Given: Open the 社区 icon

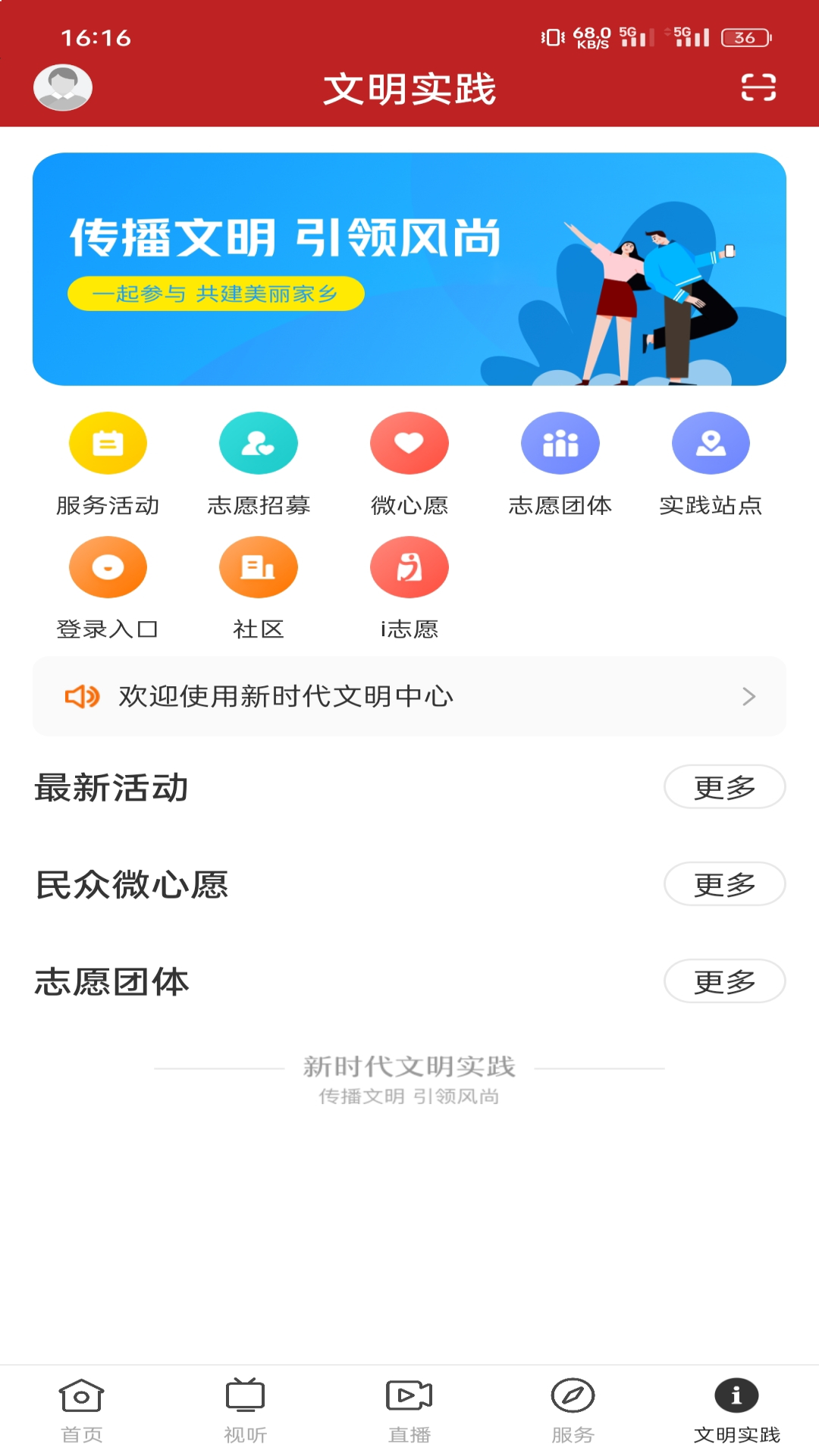Looking at the screenshot, I should [x=259, y=566].
